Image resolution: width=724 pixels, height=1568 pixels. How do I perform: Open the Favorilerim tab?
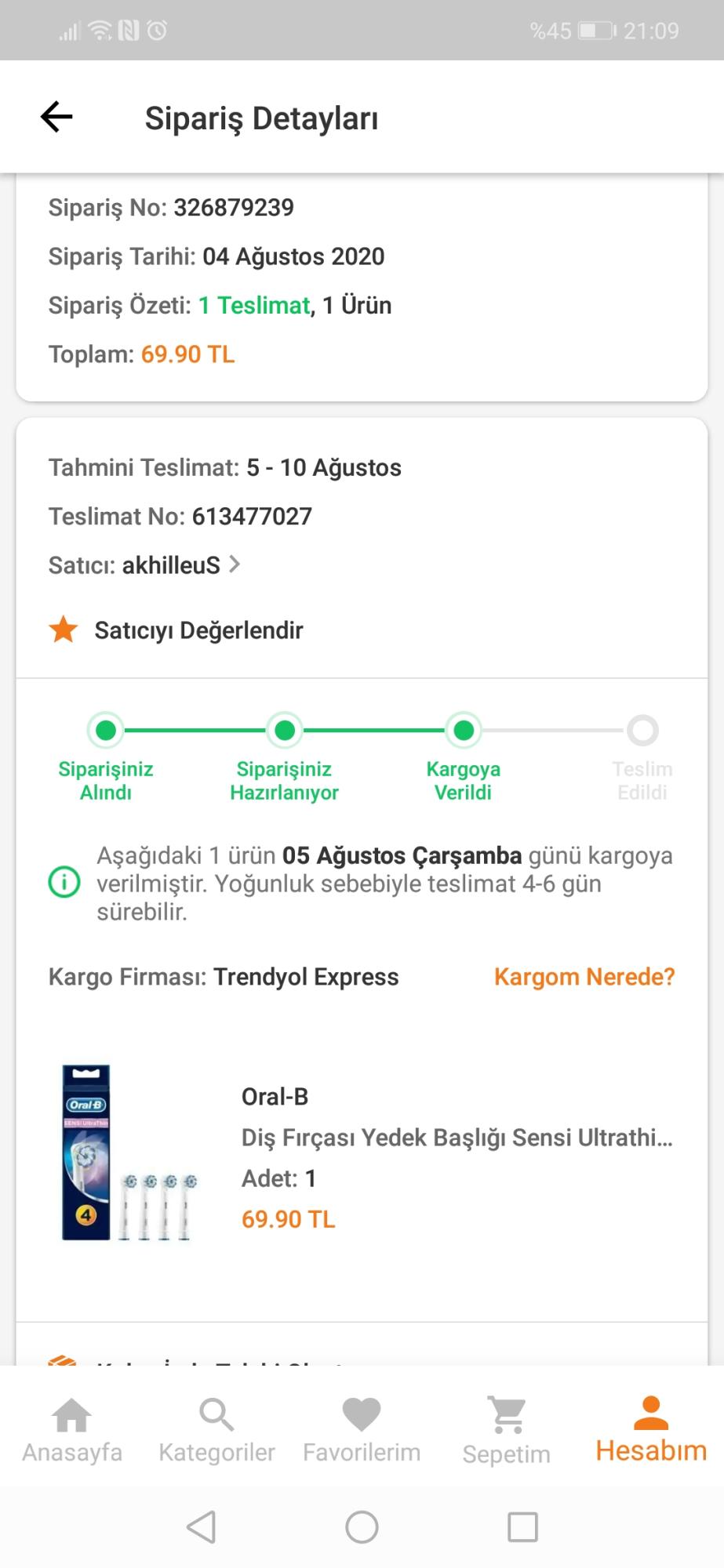pyautogui.click(x=362, y=1431)
